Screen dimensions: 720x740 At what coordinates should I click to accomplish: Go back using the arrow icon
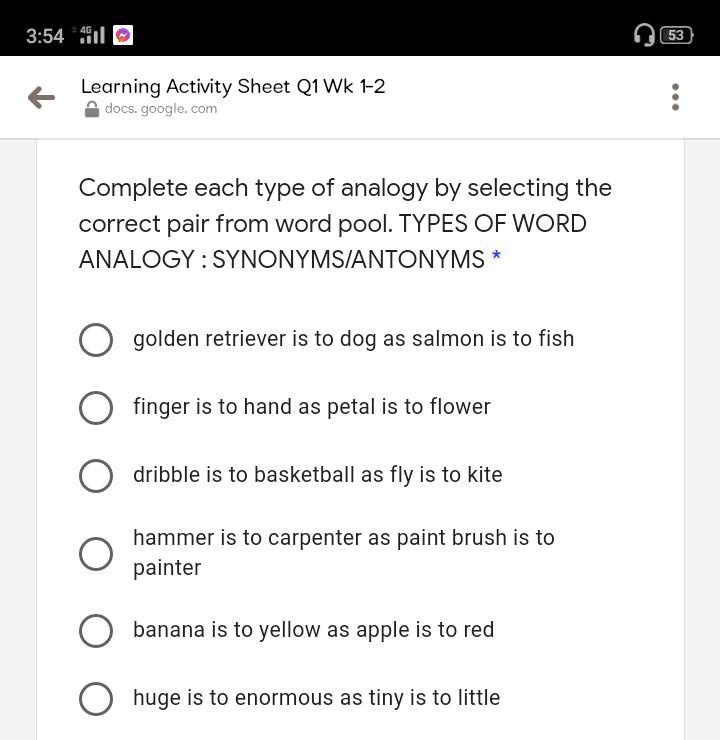pos(41,97)
